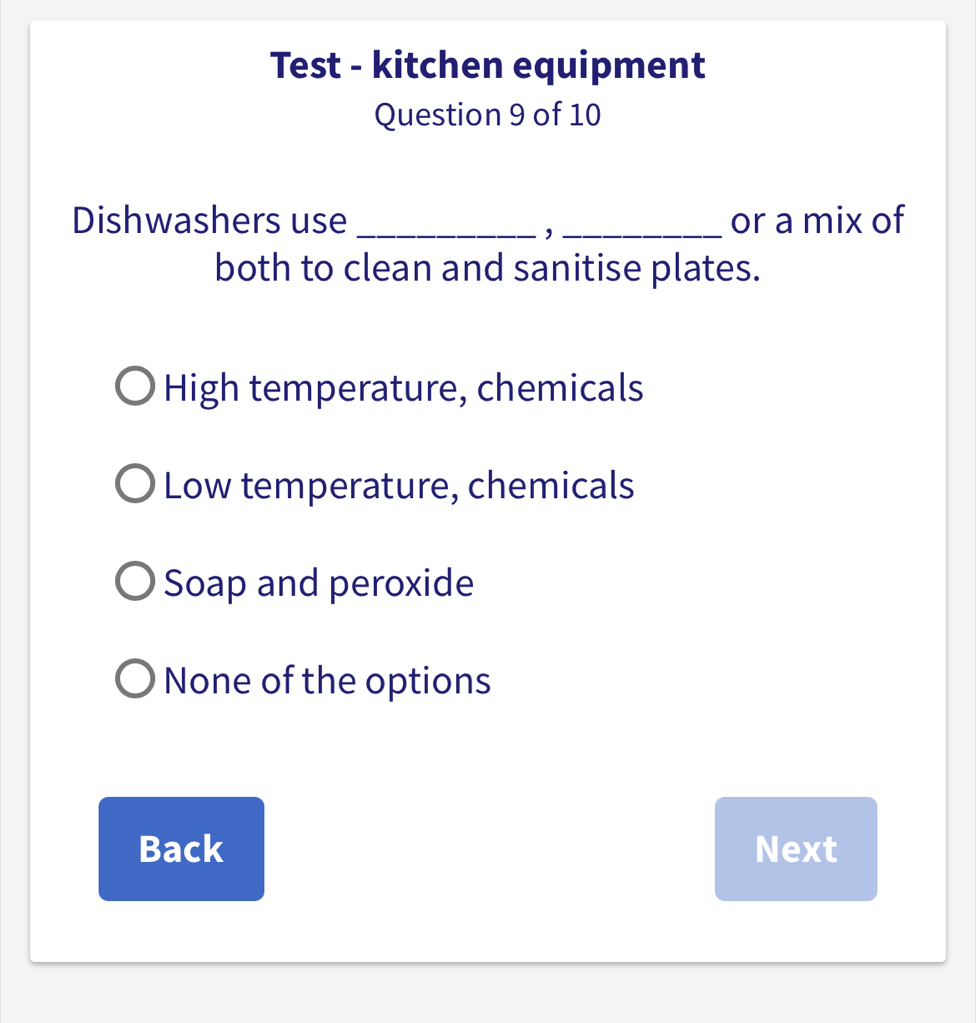Image resolution: width=976 pixels, height=1023 pixels.
Task: Tap Next to continue the test
Action: click(795, 849)
